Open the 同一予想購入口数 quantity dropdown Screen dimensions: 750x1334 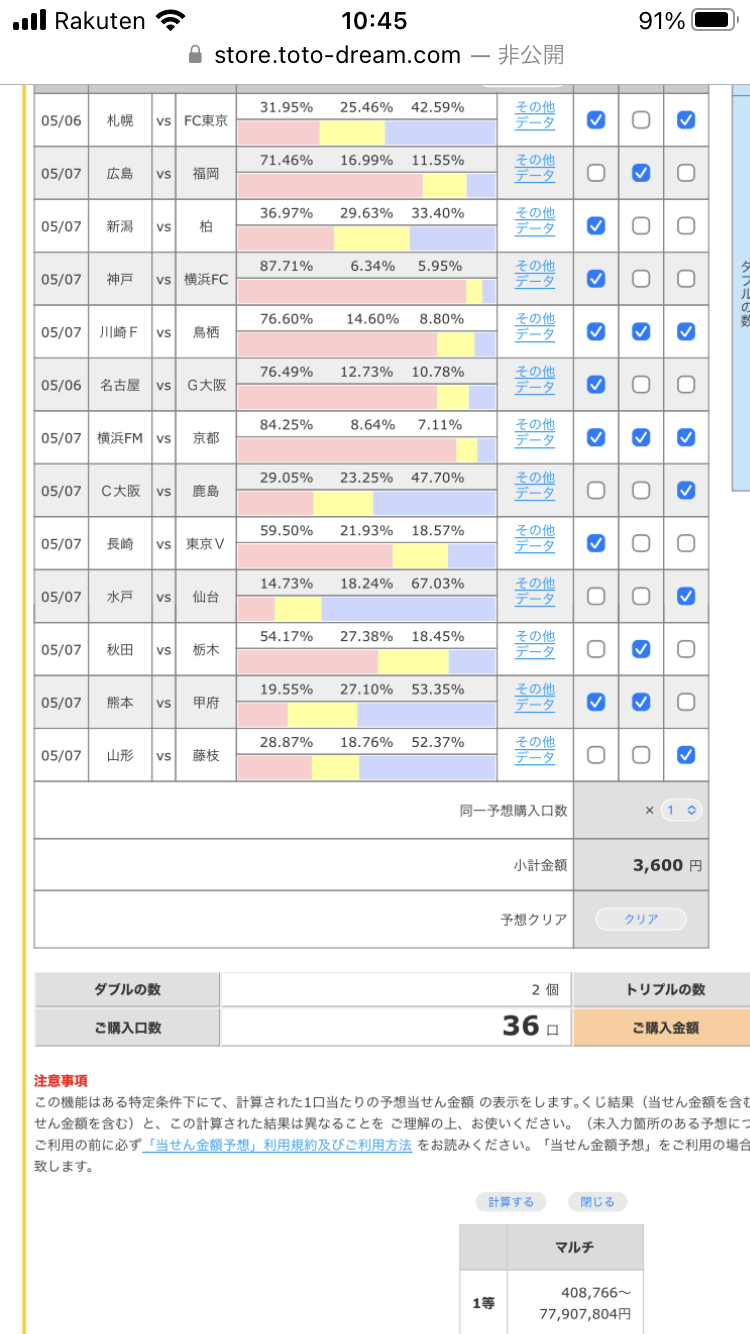[x=681, y=811]
